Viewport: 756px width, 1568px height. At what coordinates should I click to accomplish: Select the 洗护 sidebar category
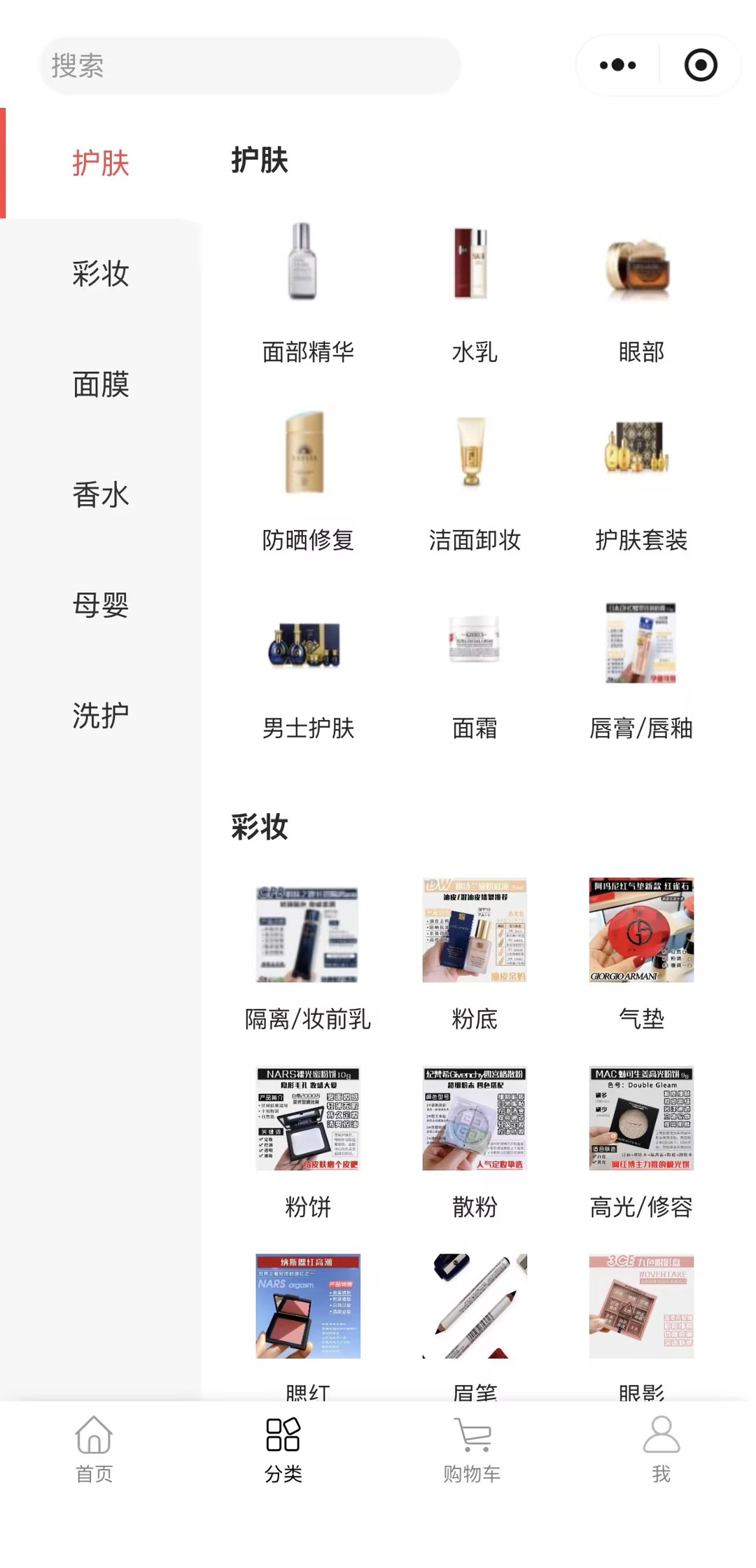point(101,715)
